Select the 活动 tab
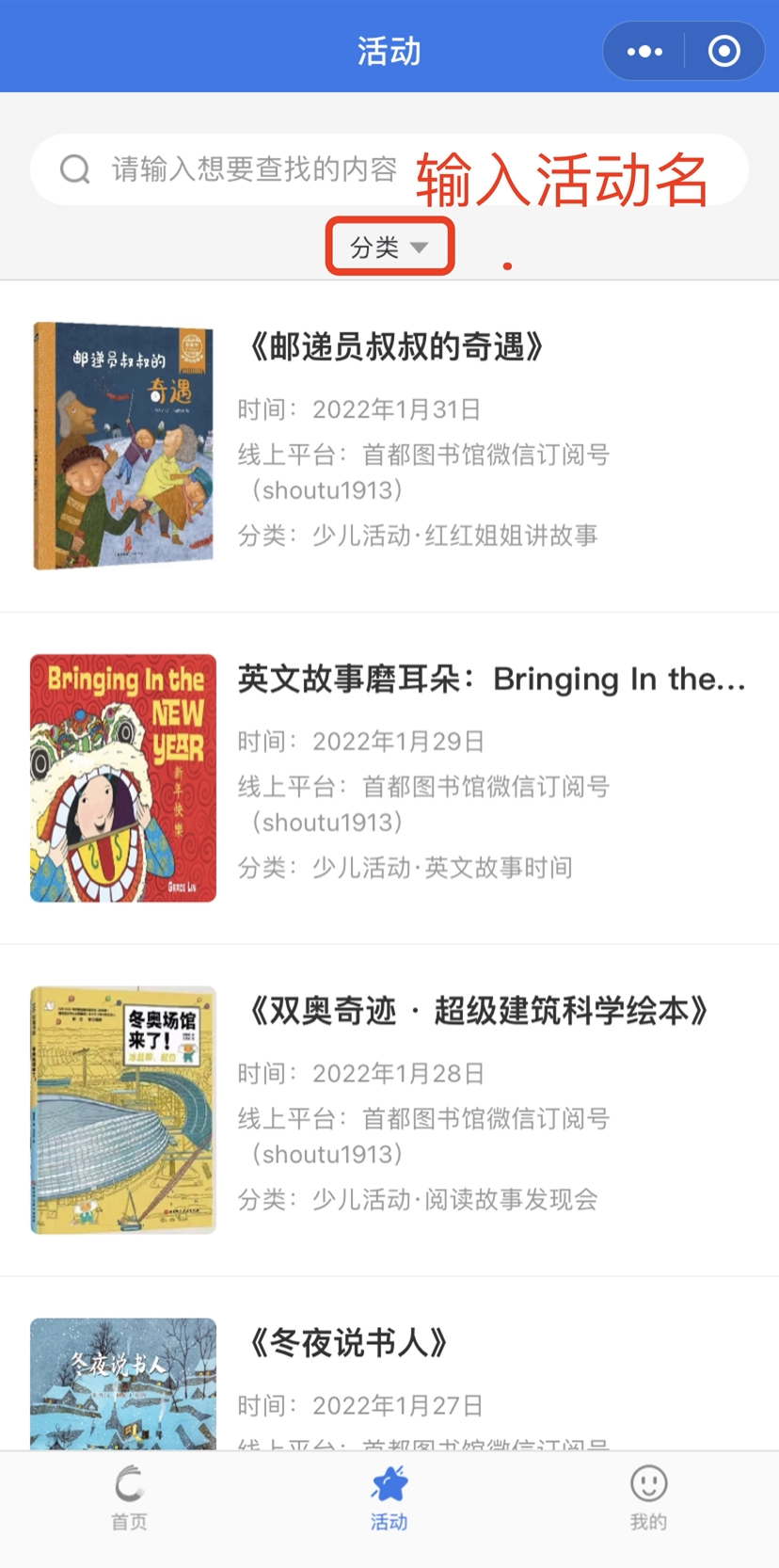This screenshot has height=1568, width=779. [x=389, y=1498]
